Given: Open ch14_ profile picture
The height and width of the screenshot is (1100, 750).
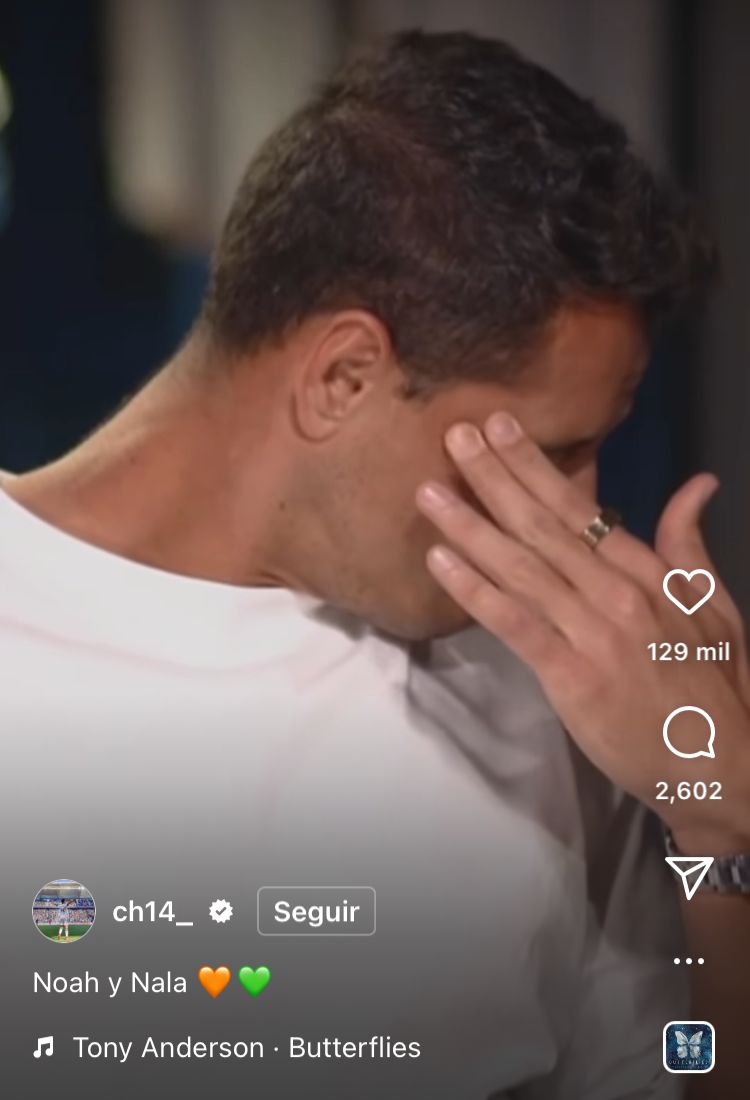Looking at the screenshot, I should 64,911.
